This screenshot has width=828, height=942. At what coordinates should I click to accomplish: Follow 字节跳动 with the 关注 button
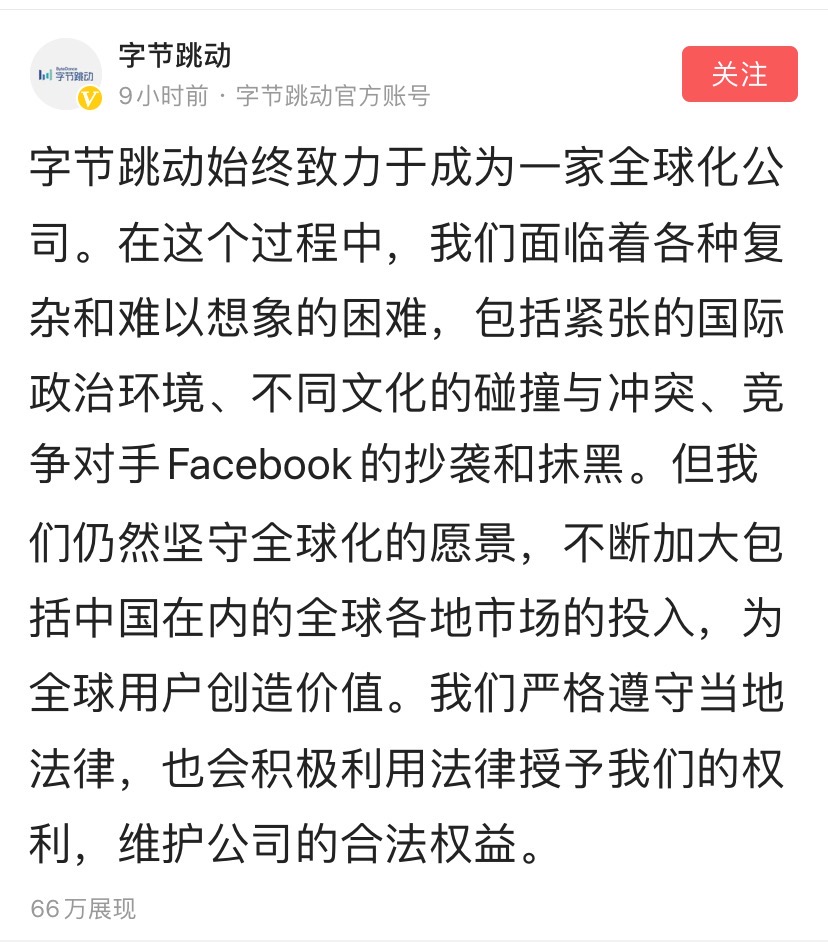coord(739,74)
